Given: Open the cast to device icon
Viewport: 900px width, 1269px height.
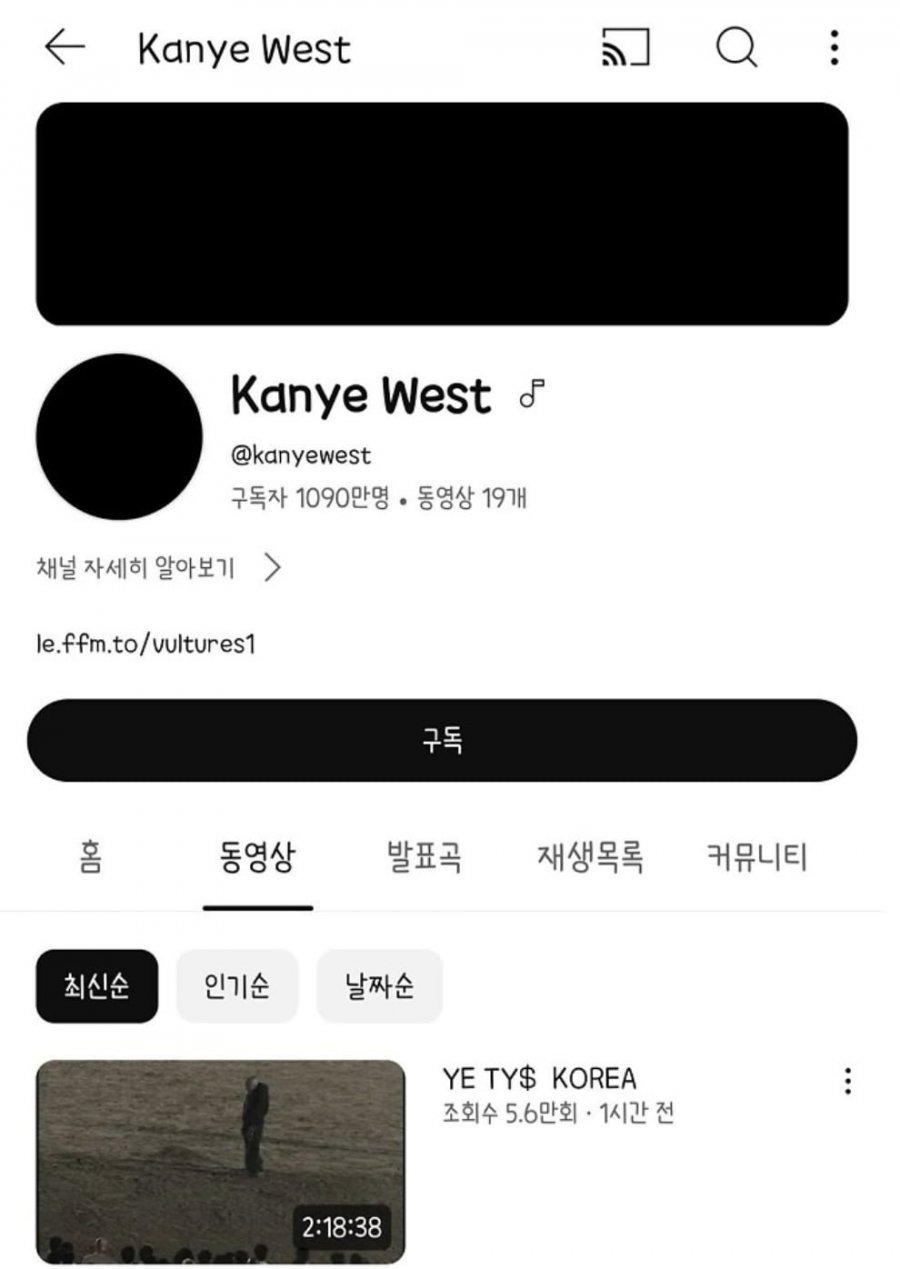Looking at the screenshot, I should point(625,48).
